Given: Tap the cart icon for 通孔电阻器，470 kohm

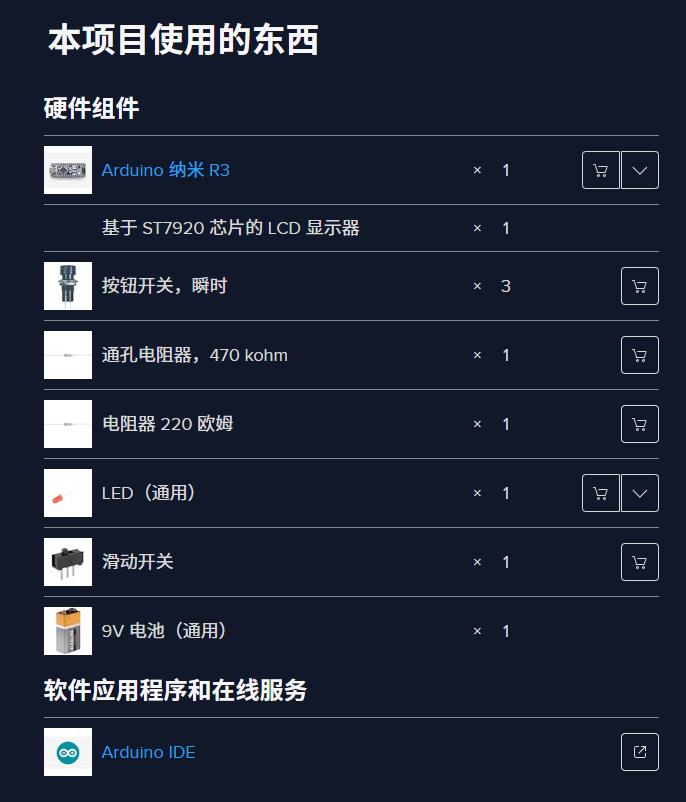Looking at the screenshot, I should [x=640, y=355].
